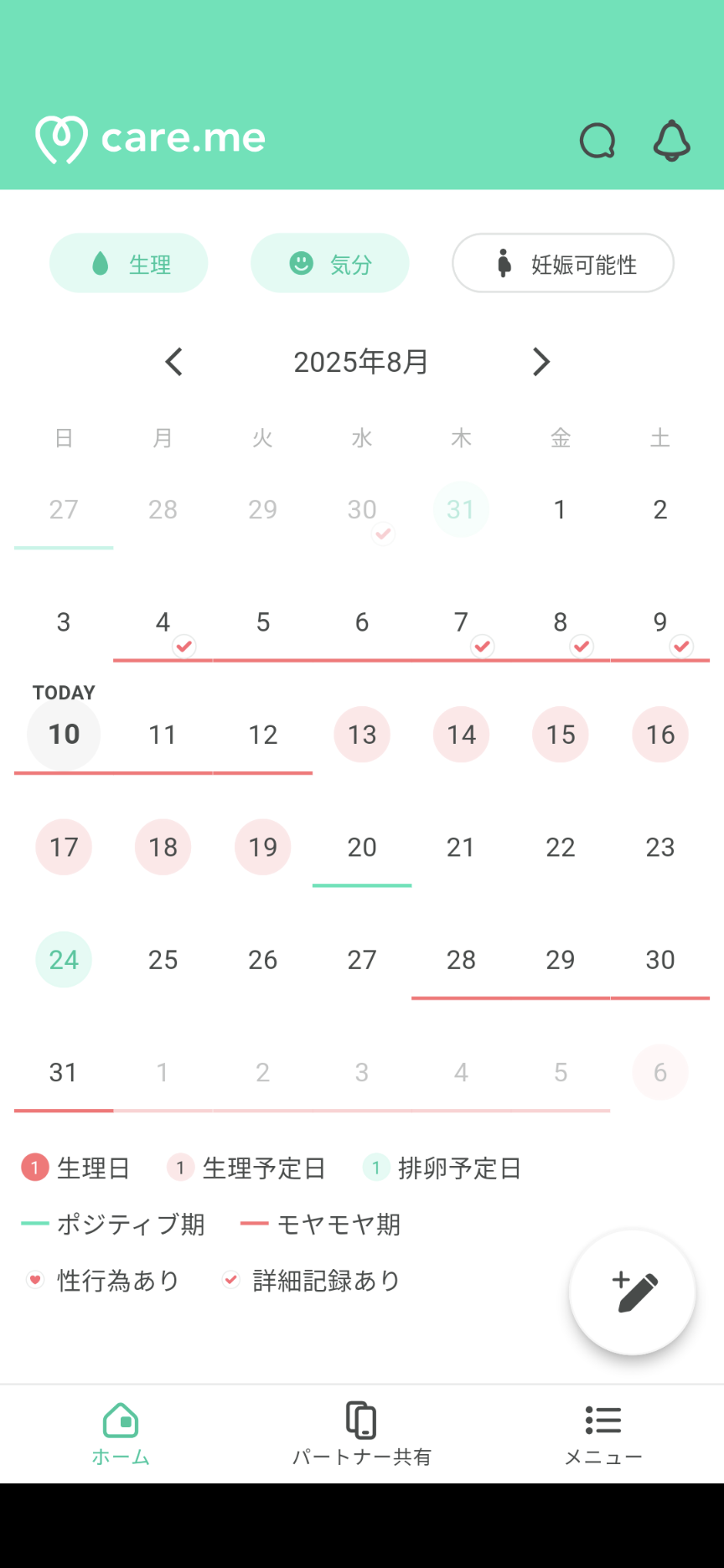724x1568 pixels.
Task: Add a new record with the pencil button
Action: pyautogui.click(x=633, y=1292)
